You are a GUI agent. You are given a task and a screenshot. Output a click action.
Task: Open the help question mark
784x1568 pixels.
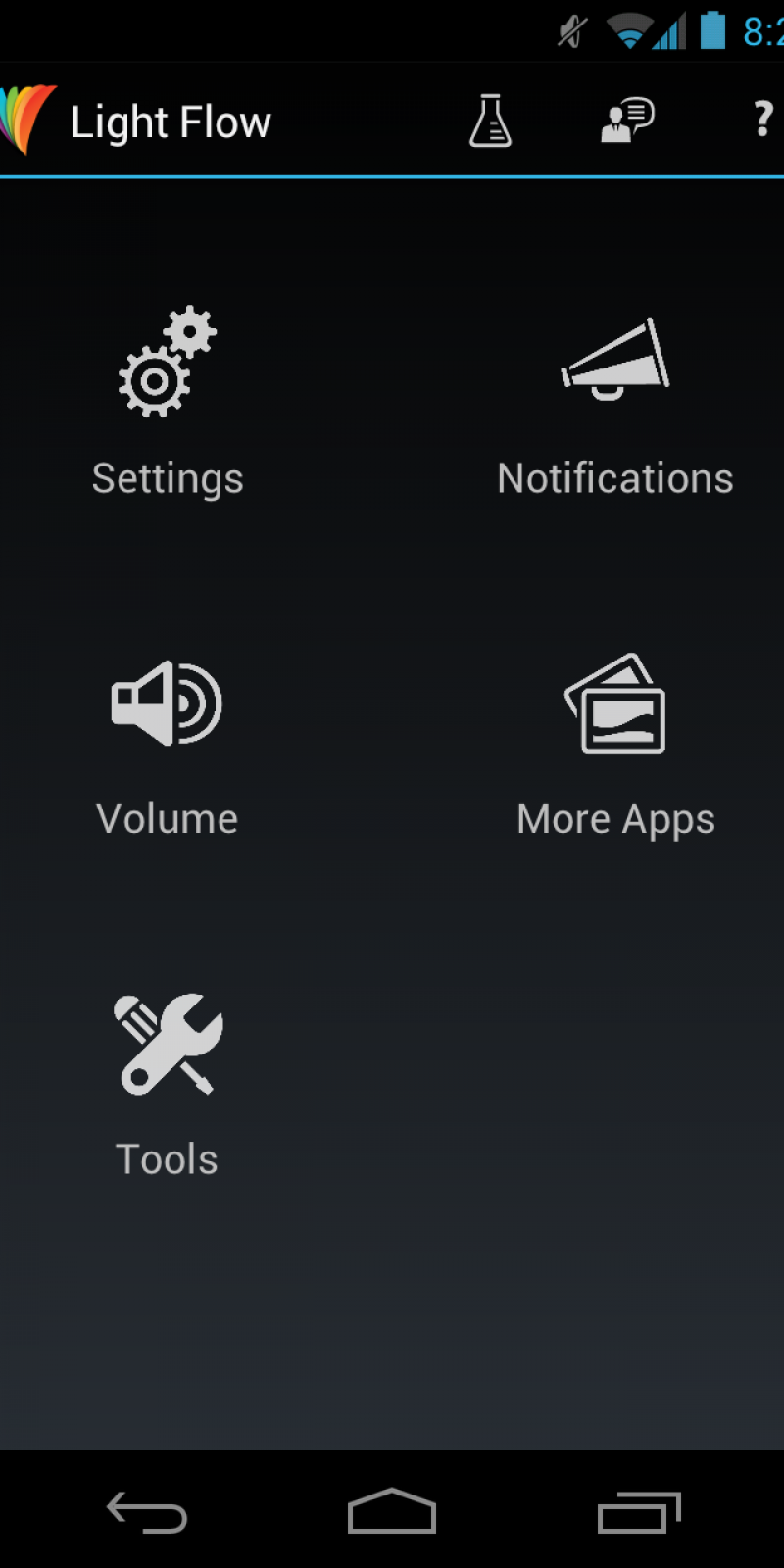[762, 122]
